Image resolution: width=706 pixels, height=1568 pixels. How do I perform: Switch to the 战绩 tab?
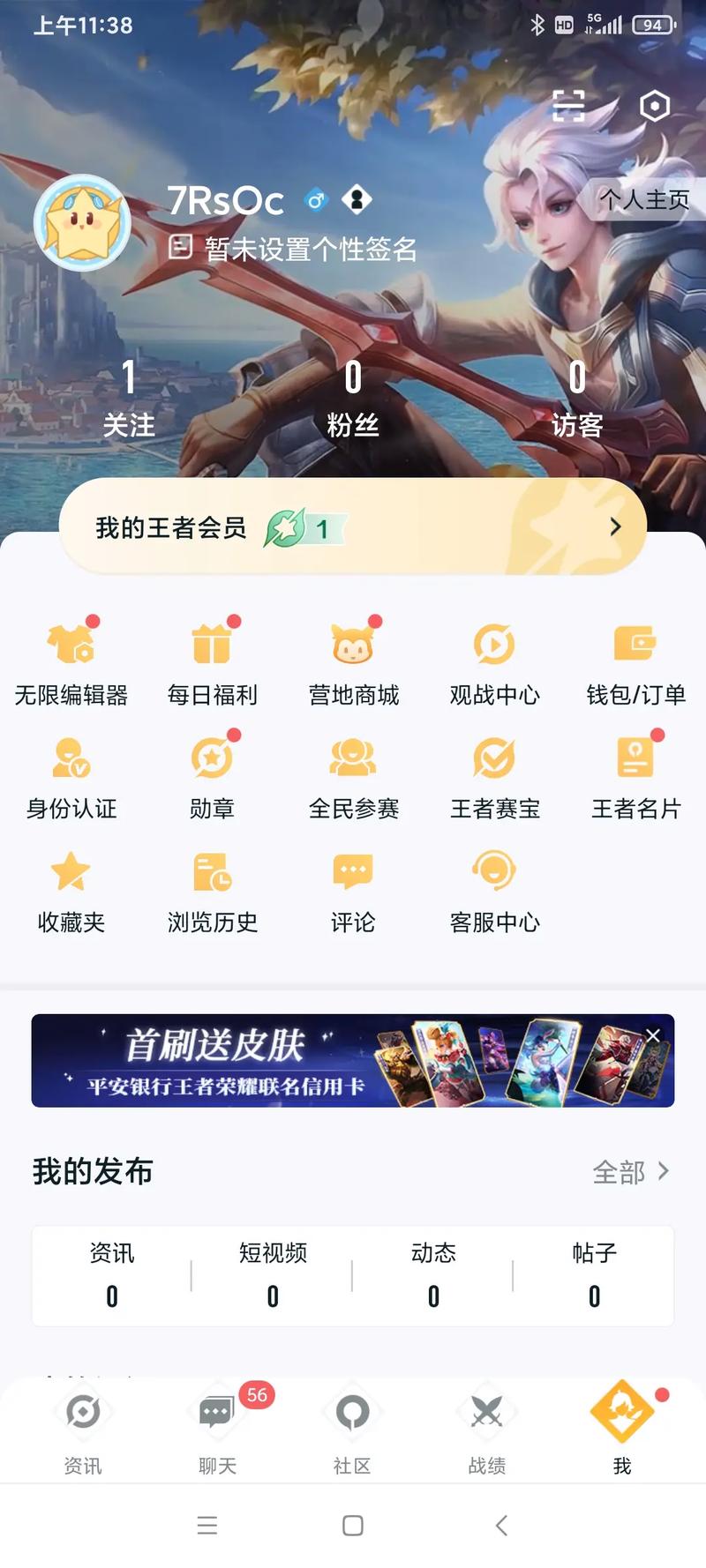pyautogui.click(x=486, y=1429)
